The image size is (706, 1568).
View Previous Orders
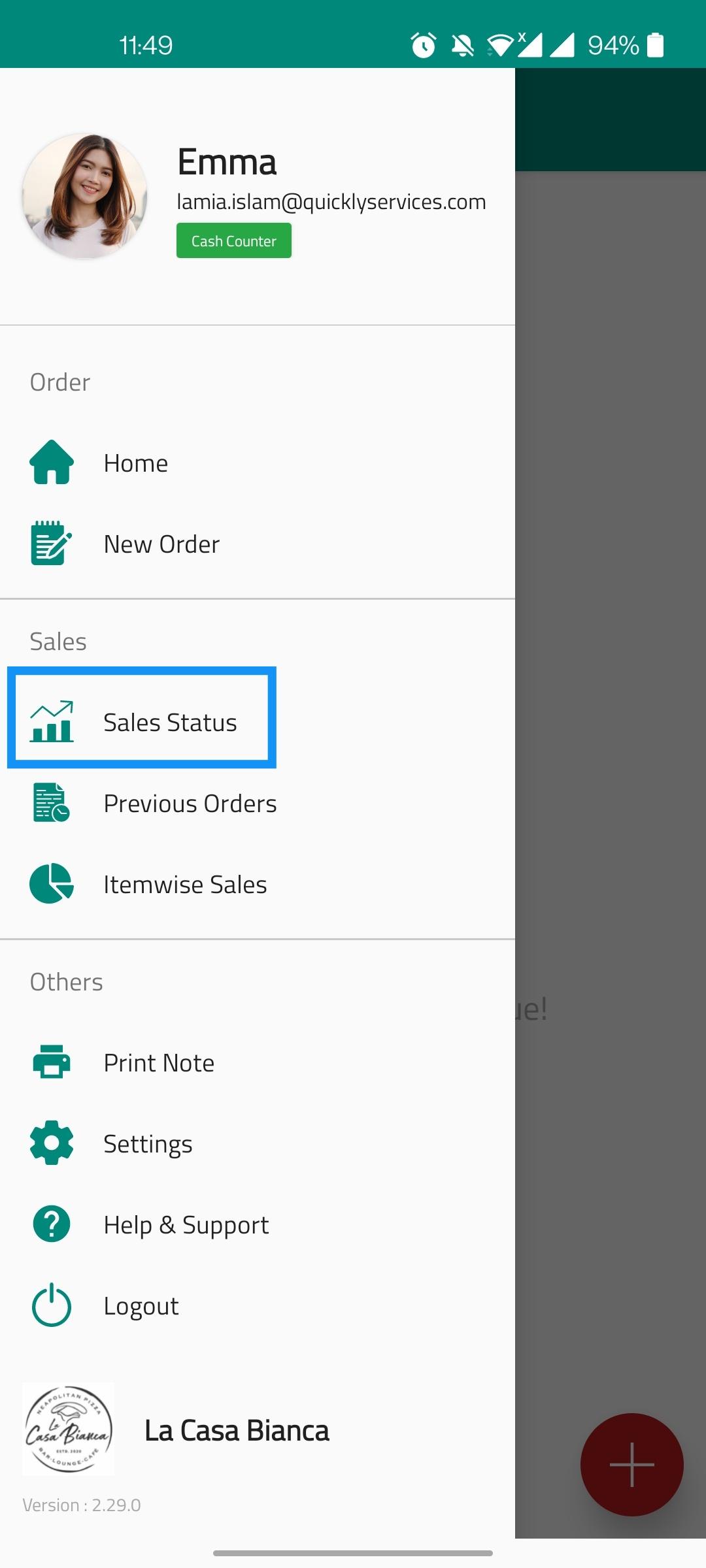click(190, 804)
